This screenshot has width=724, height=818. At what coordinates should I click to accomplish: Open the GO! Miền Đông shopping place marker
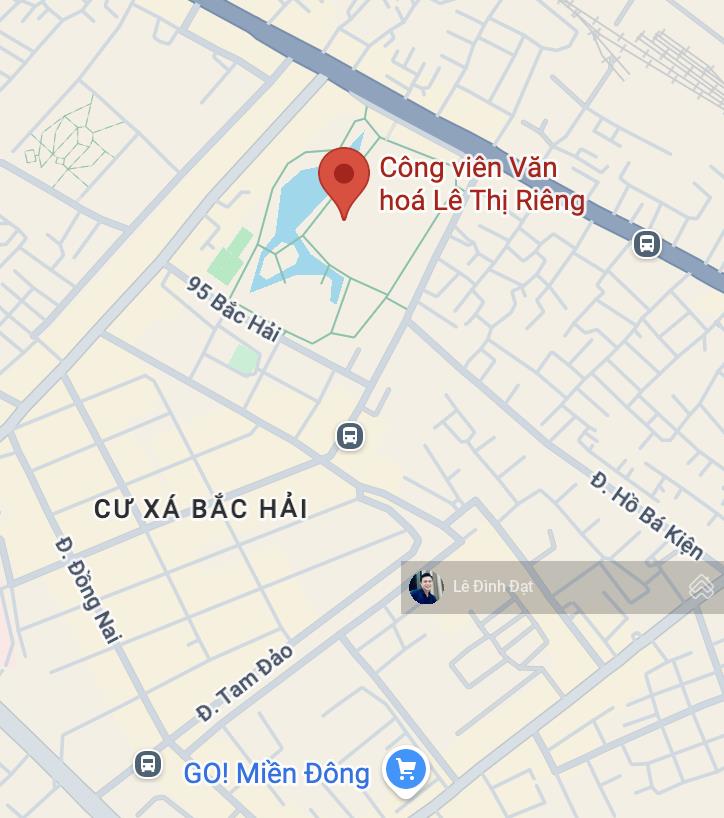[406, 769]
